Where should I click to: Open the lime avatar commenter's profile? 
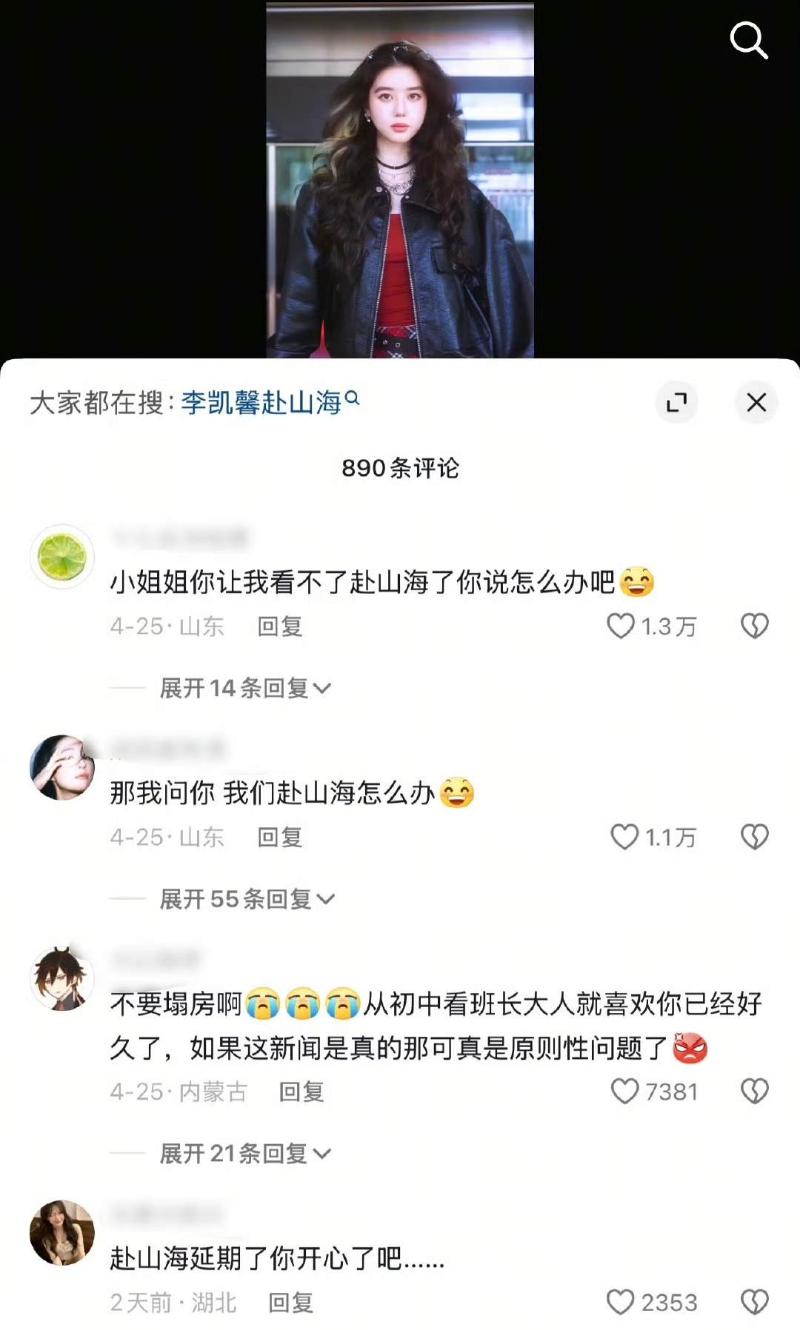(x=62, y=556)
